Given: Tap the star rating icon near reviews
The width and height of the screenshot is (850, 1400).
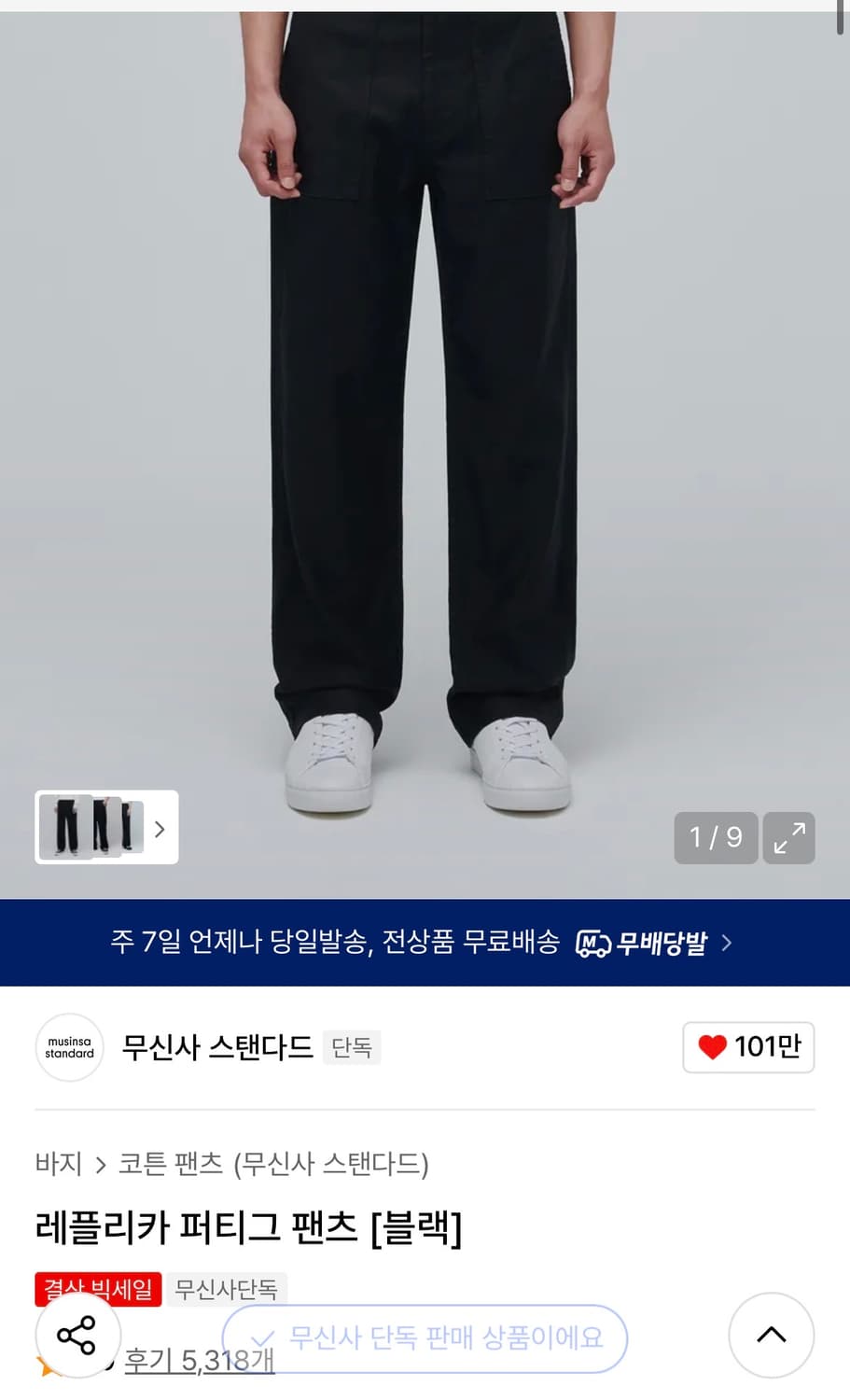Looking at the screenshot, I should [45, 1365].
